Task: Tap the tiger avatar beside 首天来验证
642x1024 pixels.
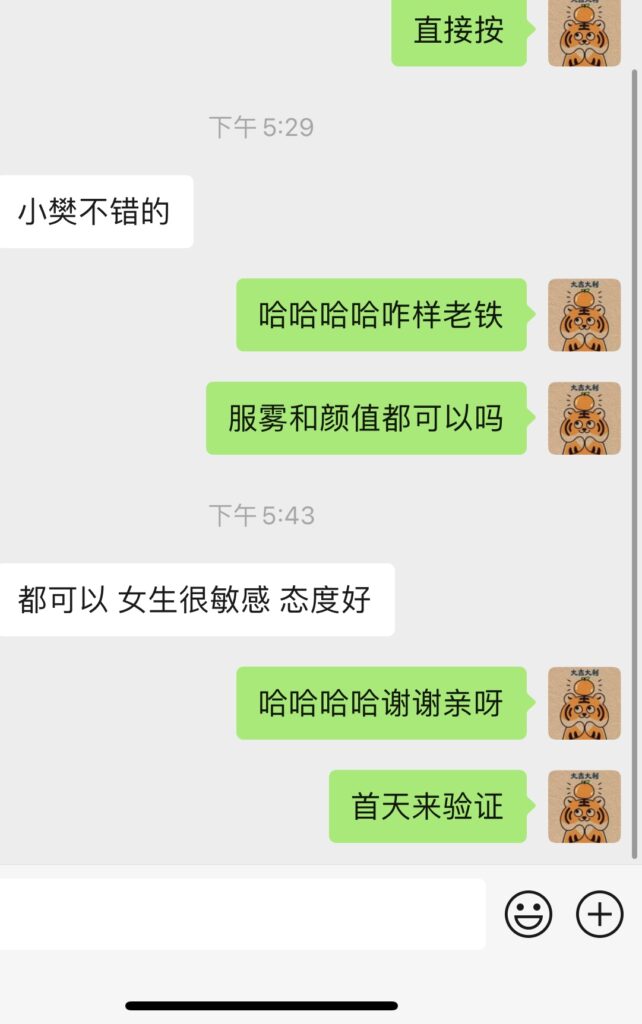Action: [x=584, y=806]
